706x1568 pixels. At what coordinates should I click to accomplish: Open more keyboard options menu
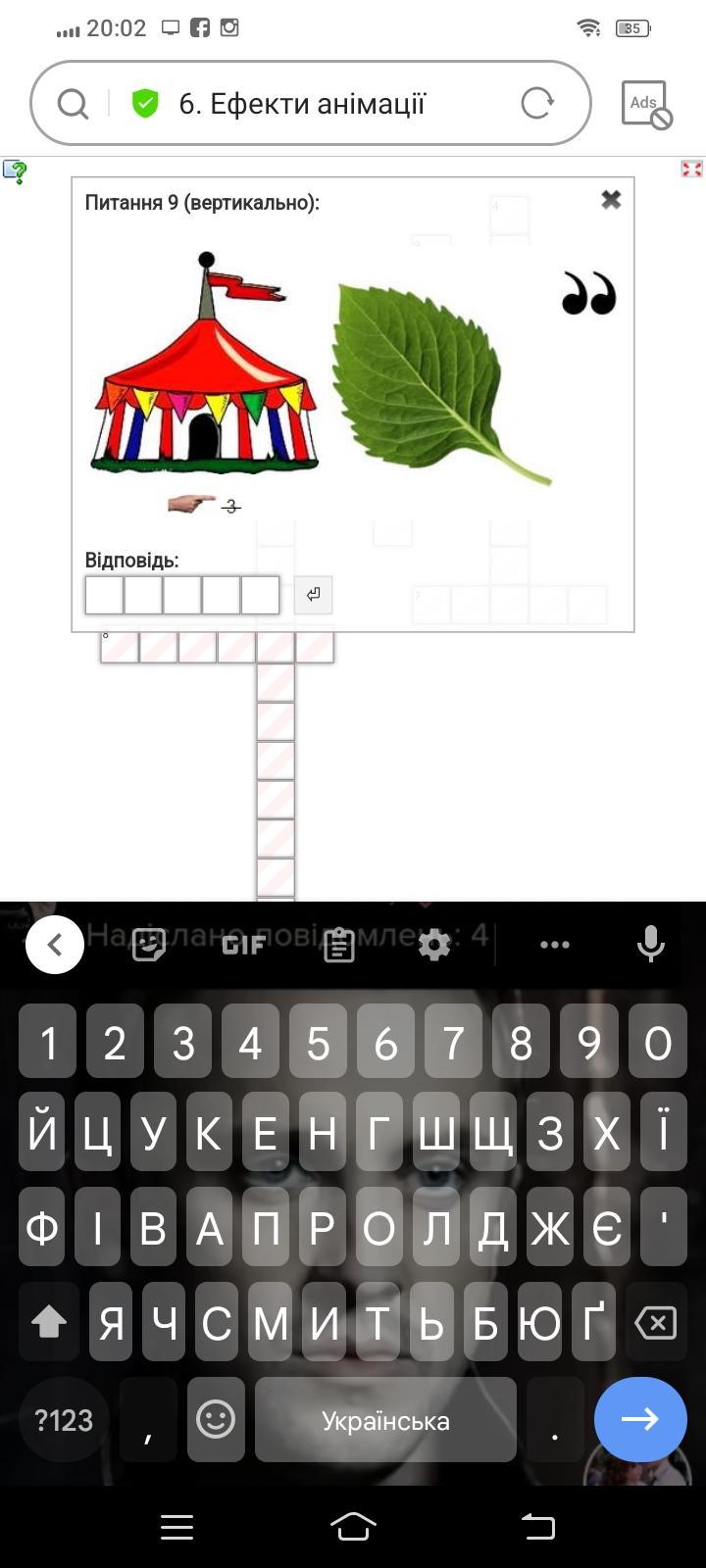(554, 945)
